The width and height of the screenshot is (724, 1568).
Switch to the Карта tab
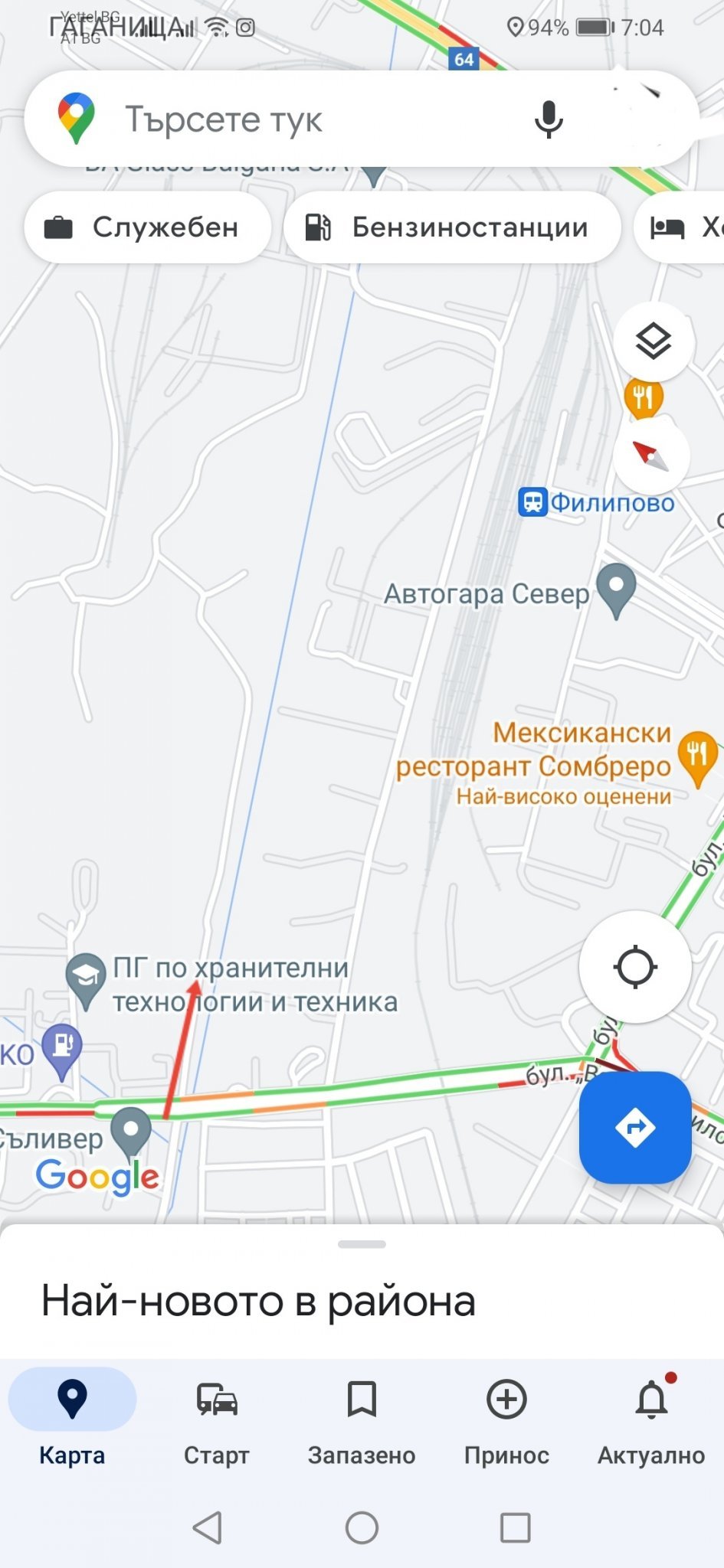[x=72, y=1416]
